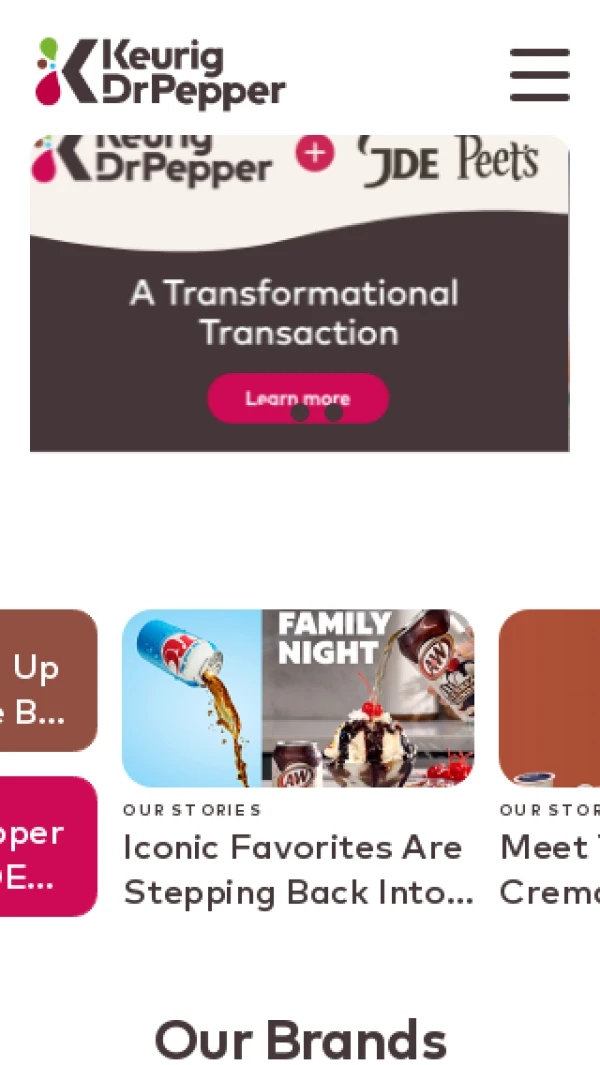
Task: Open the Iconic Favorites Are Stepping Back story
Action: pos(298,870)
